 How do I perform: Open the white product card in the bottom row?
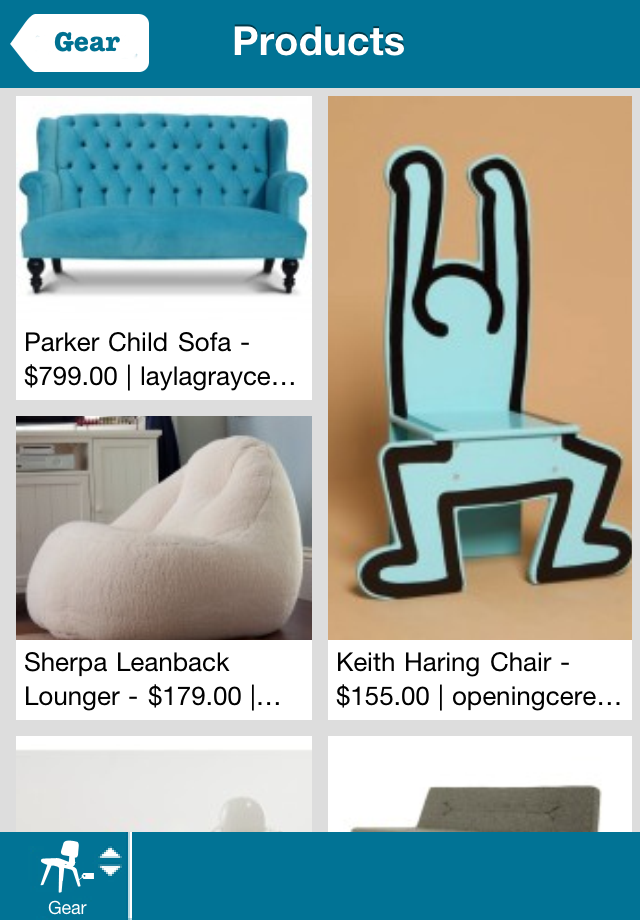tap(164, 785)
